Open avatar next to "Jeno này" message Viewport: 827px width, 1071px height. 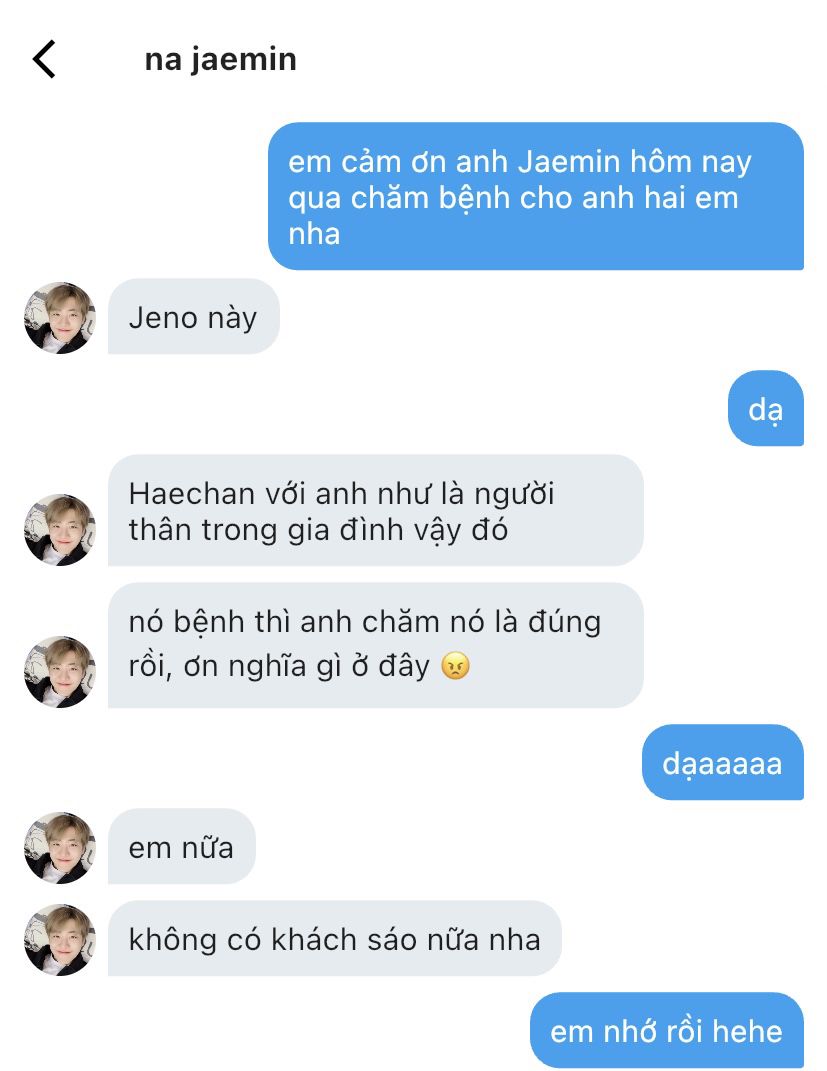[60, 318]
